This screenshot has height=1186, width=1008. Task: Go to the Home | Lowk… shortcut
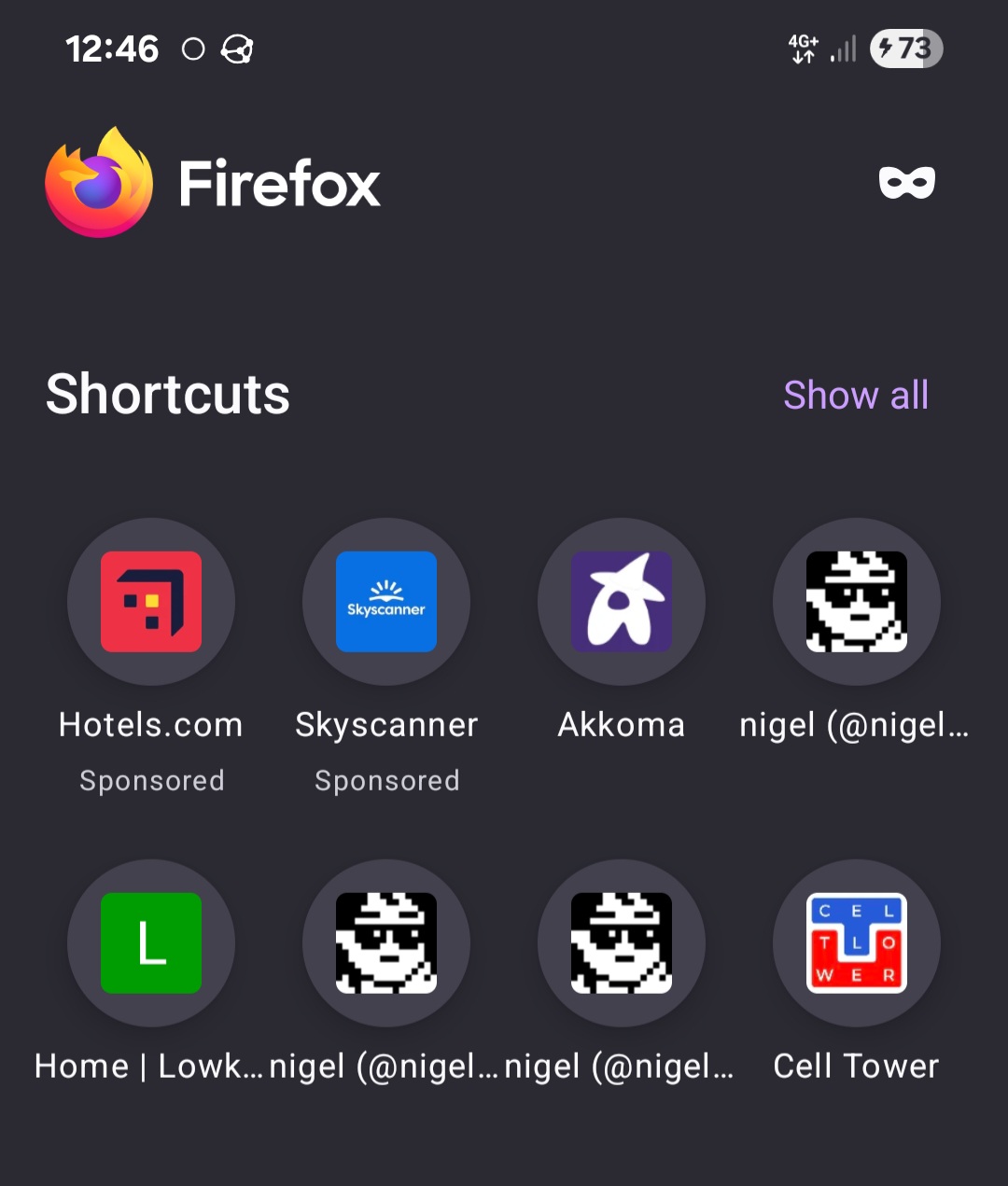point(151,943)
